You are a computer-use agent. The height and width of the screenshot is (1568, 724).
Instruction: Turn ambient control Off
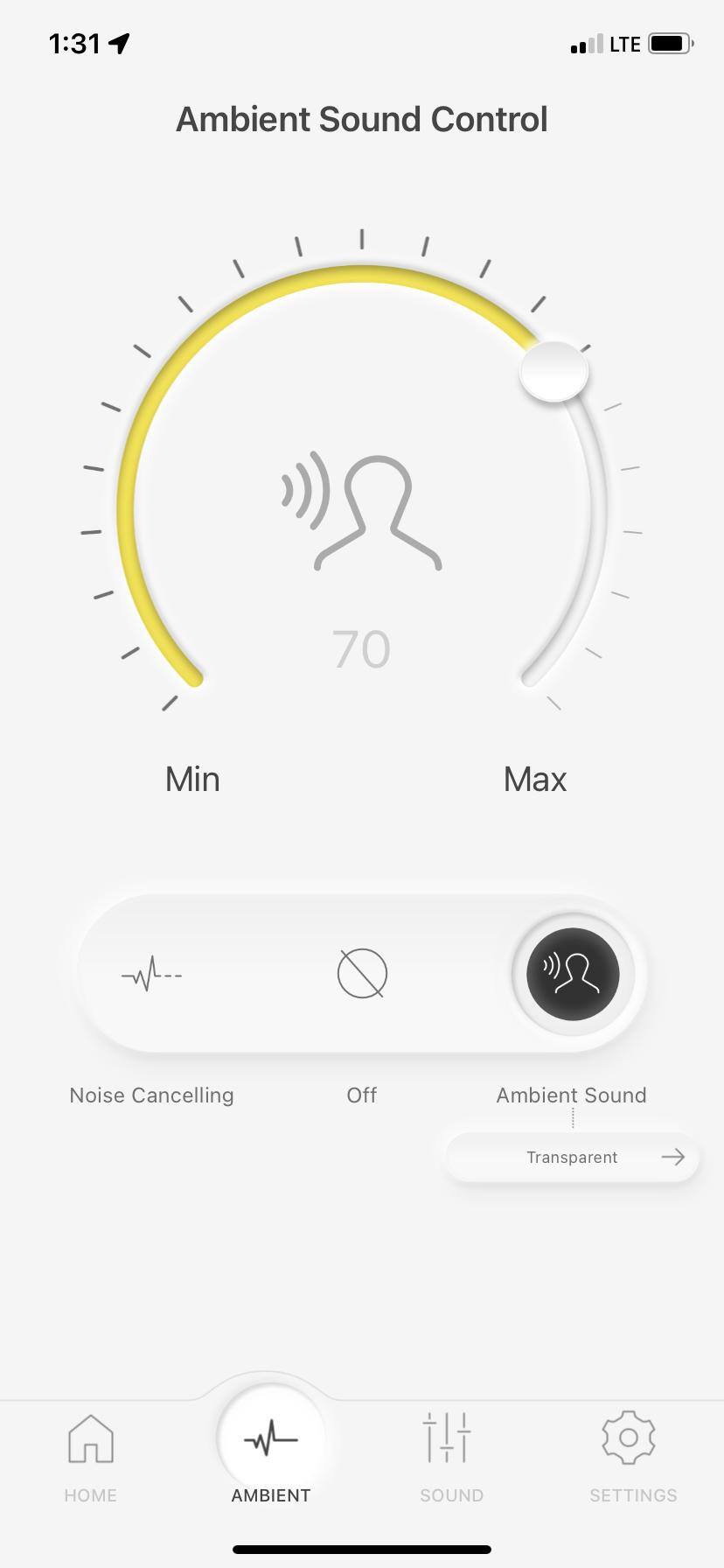point(362,974)
